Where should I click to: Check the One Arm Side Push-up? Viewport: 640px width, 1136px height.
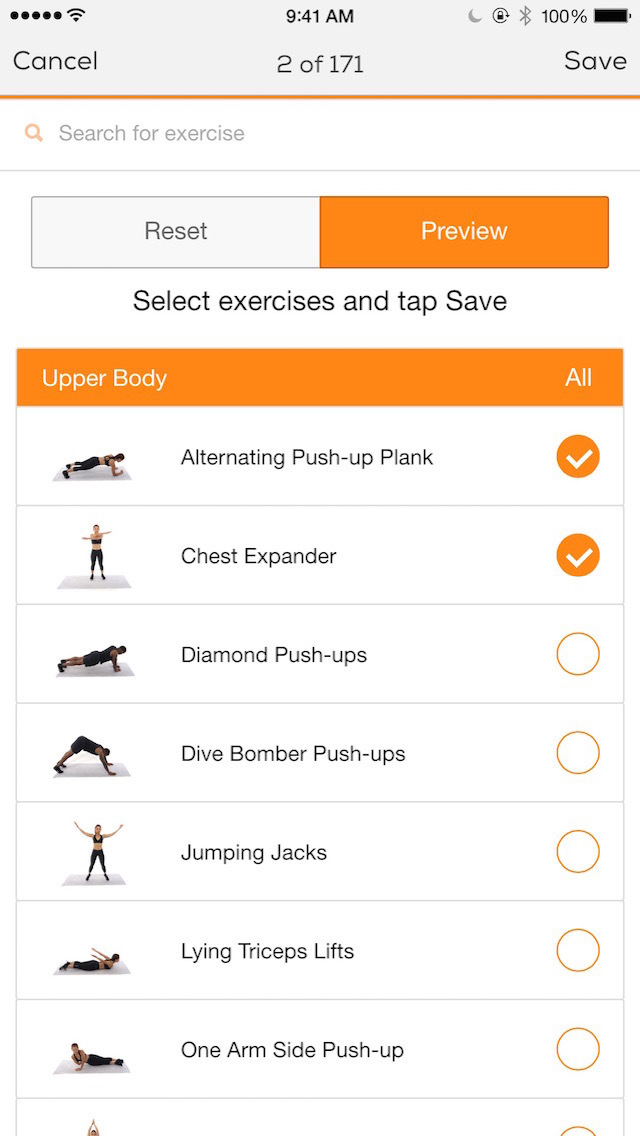(x=577, y=1050)
